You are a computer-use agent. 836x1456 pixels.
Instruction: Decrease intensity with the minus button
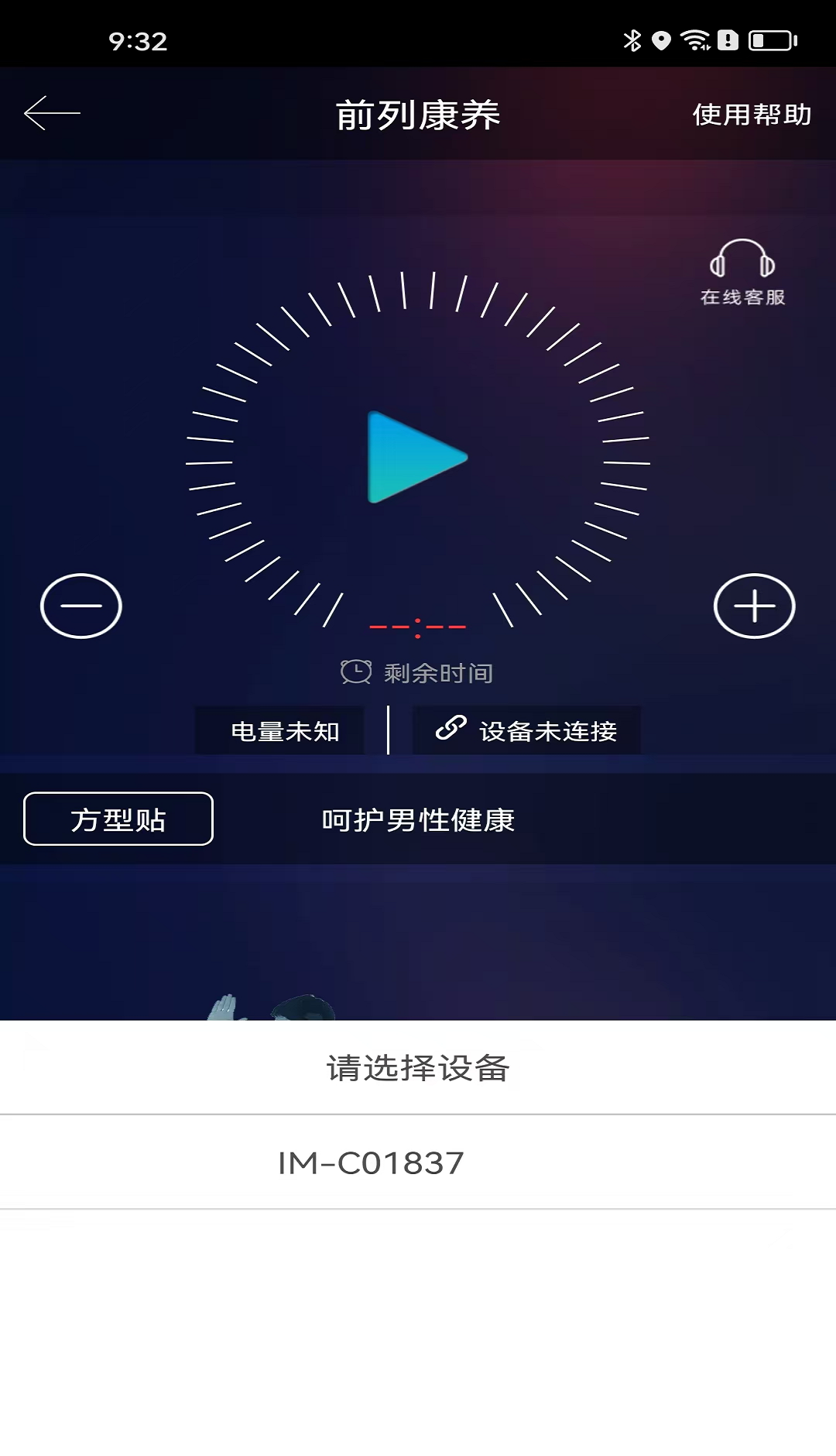(x=81, y=606)
